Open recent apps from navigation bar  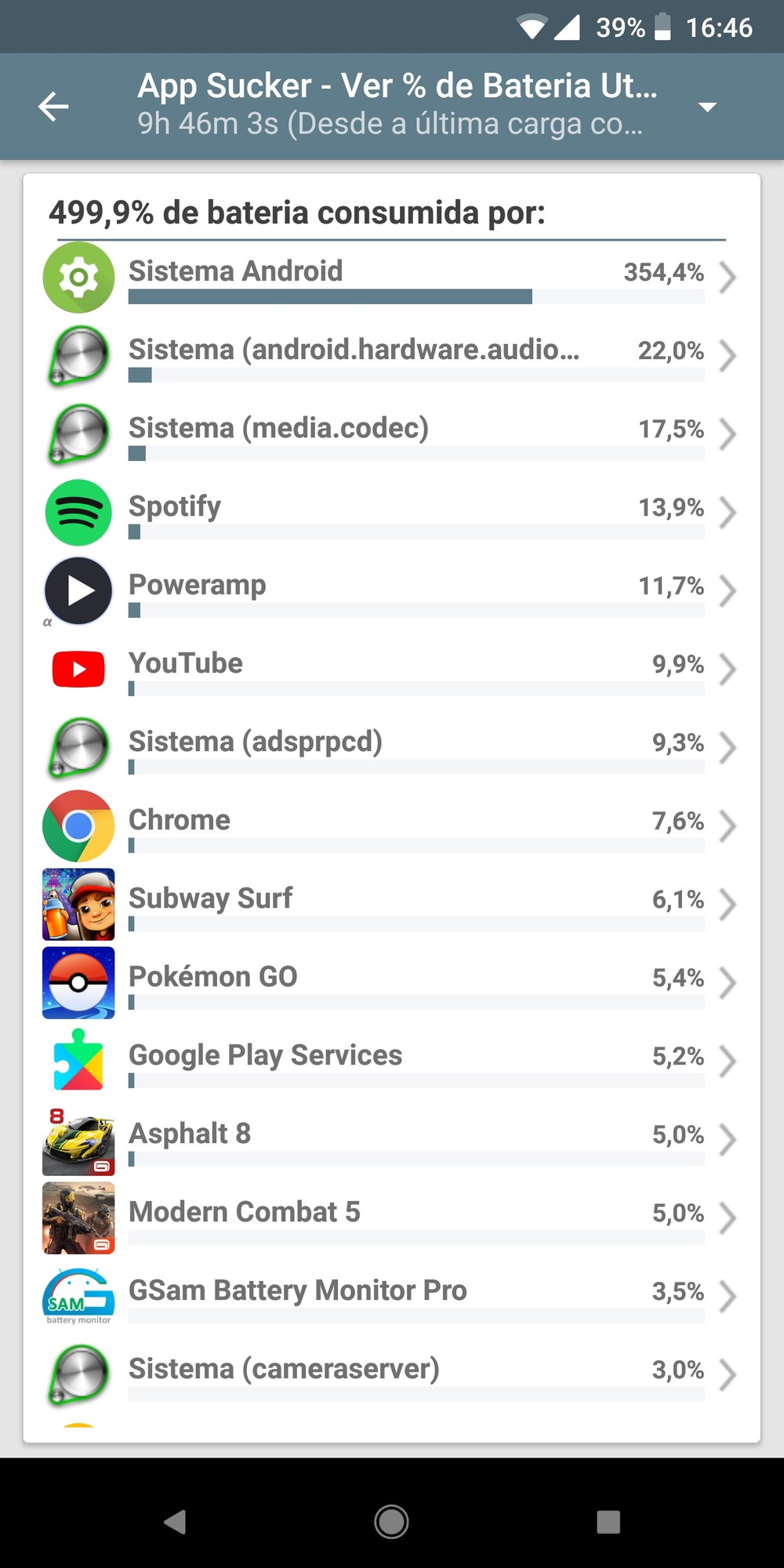click(608, 1522)
